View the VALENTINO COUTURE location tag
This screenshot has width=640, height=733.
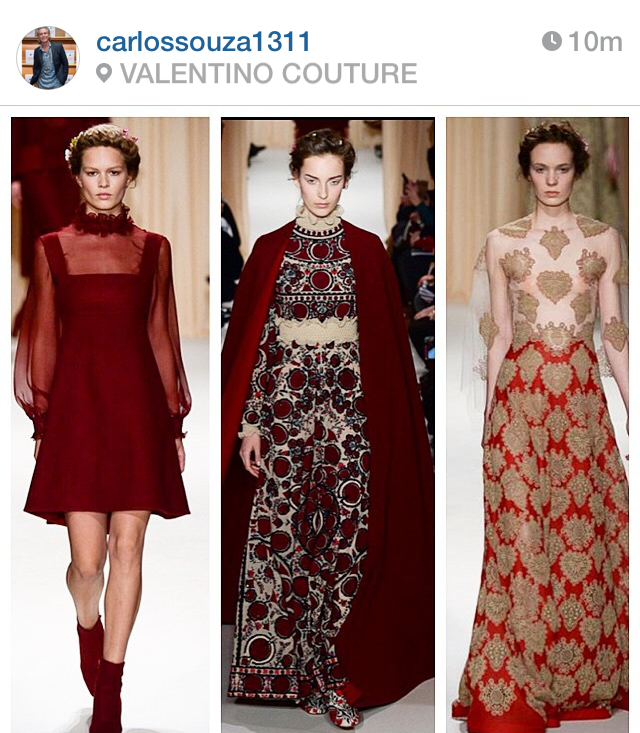coord(267,73)
